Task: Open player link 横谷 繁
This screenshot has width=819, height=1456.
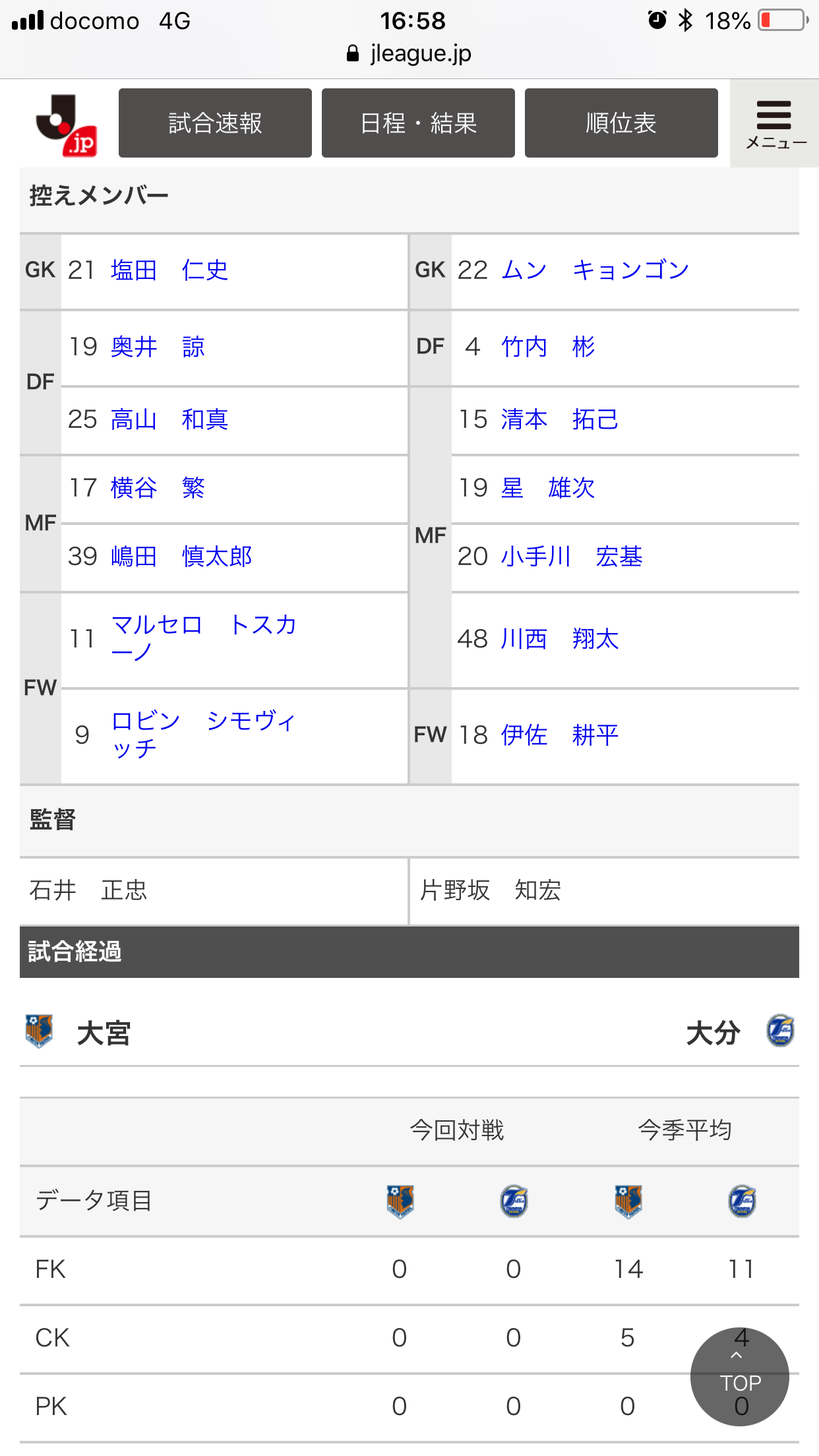Action: pyautogui.click(x=158, y=488)
